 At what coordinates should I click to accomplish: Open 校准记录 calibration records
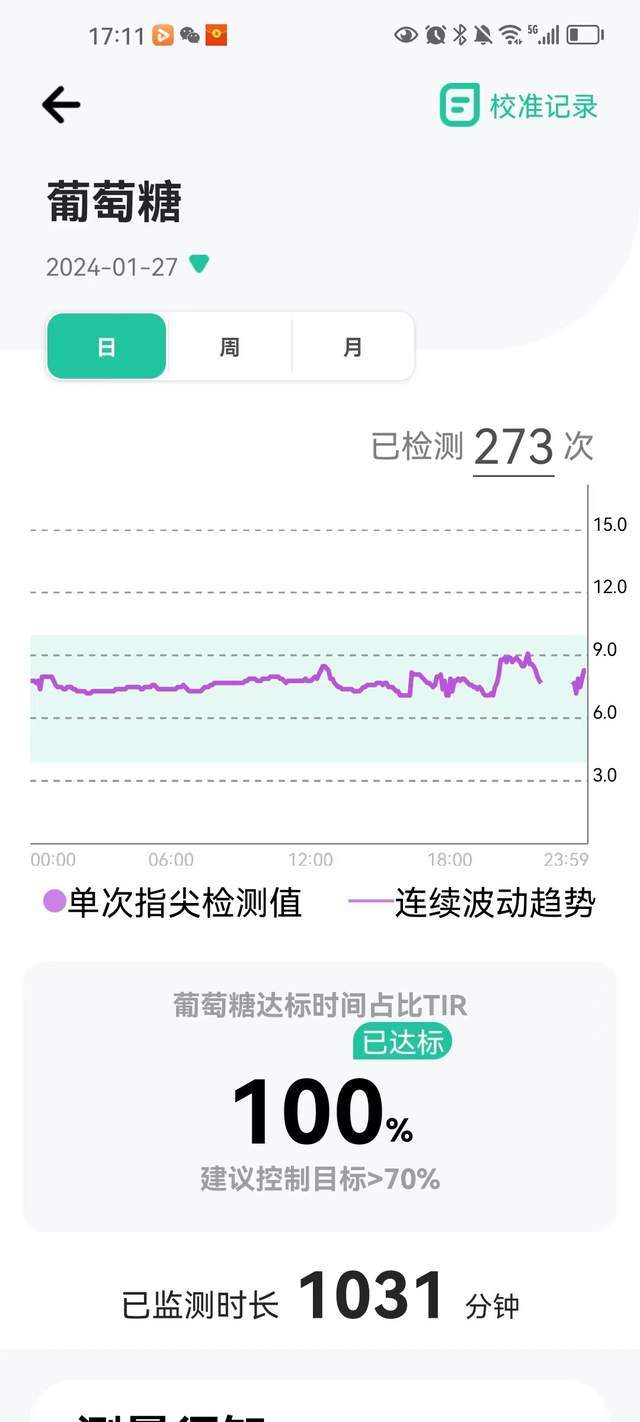tap(519, 105)
